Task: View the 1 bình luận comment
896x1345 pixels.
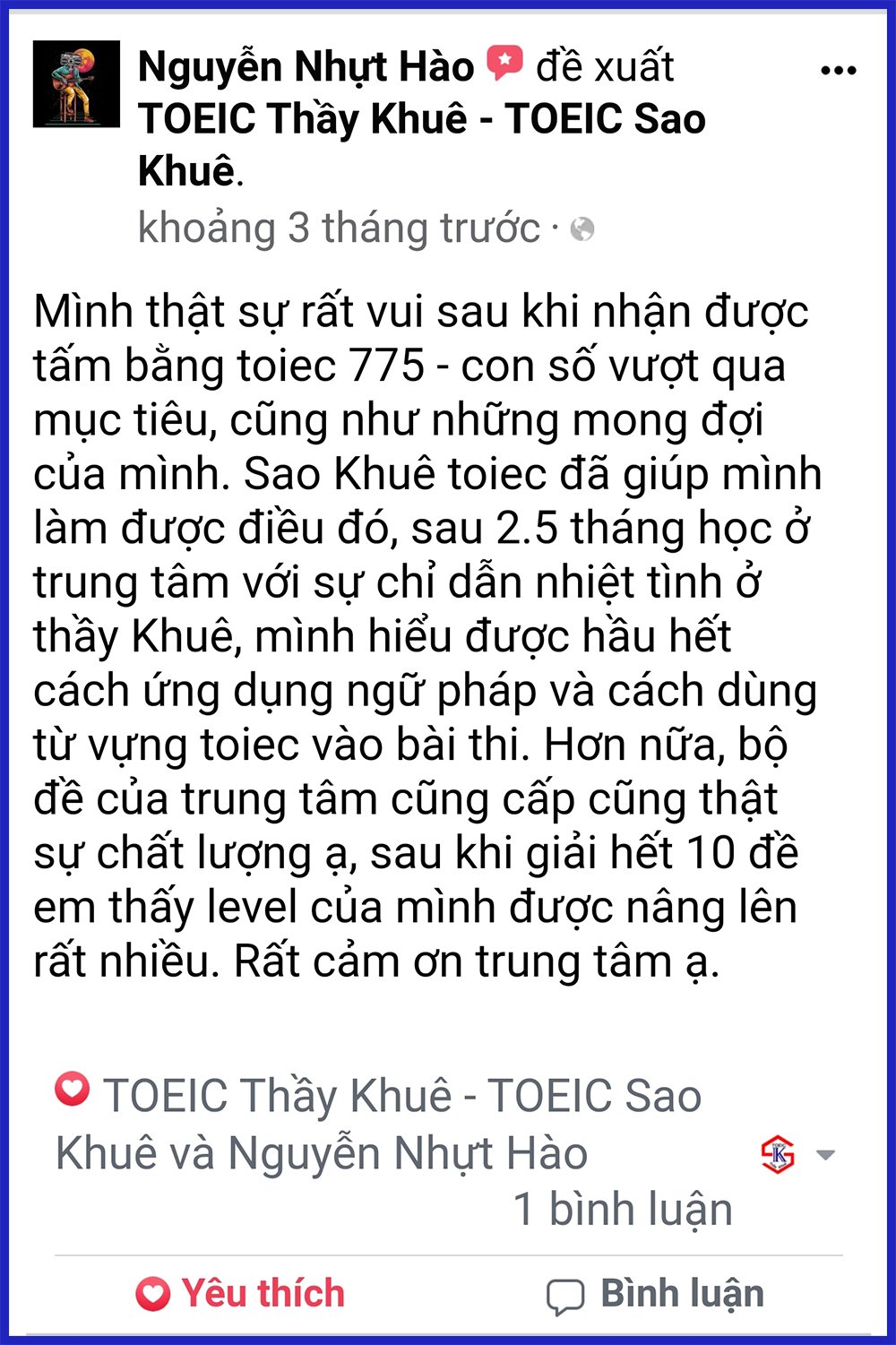Action: [x=623, y=1209]
